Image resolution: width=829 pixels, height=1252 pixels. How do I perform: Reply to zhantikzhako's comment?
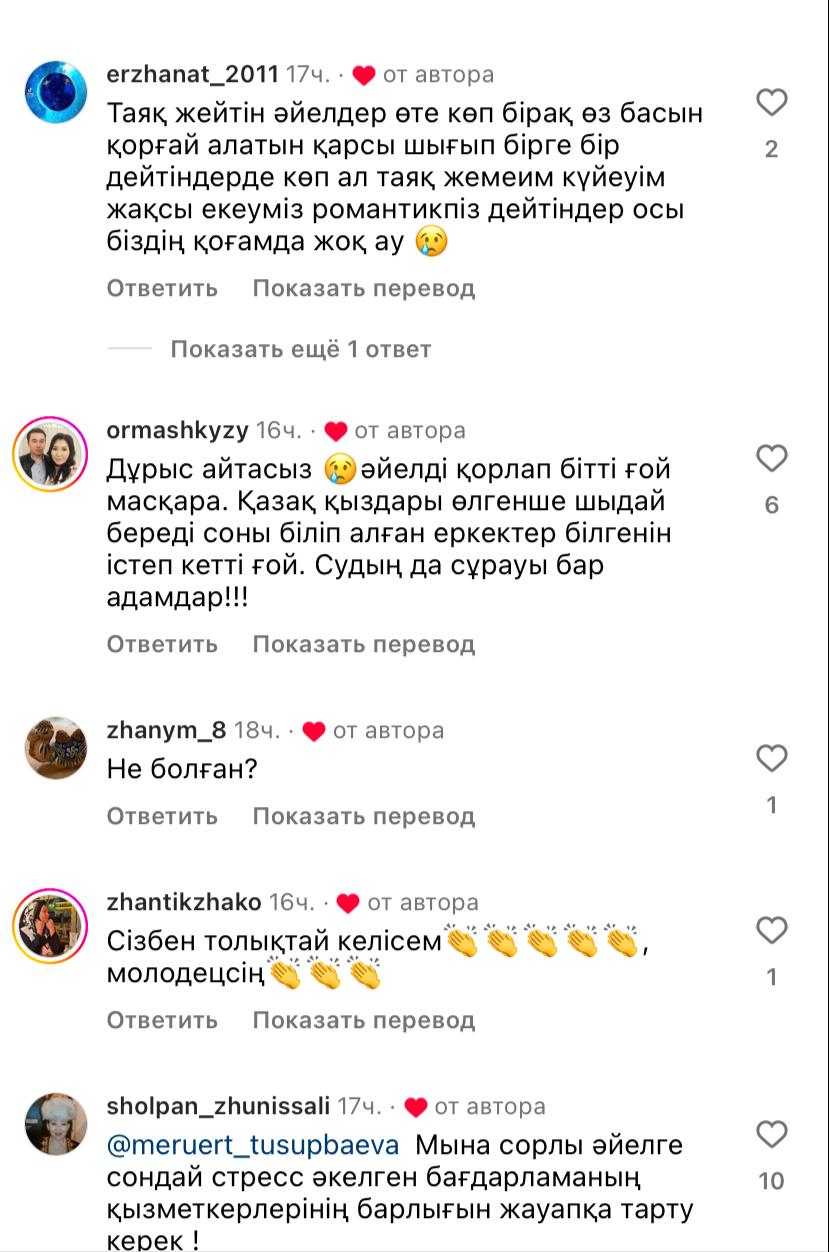coord(162,1021)
